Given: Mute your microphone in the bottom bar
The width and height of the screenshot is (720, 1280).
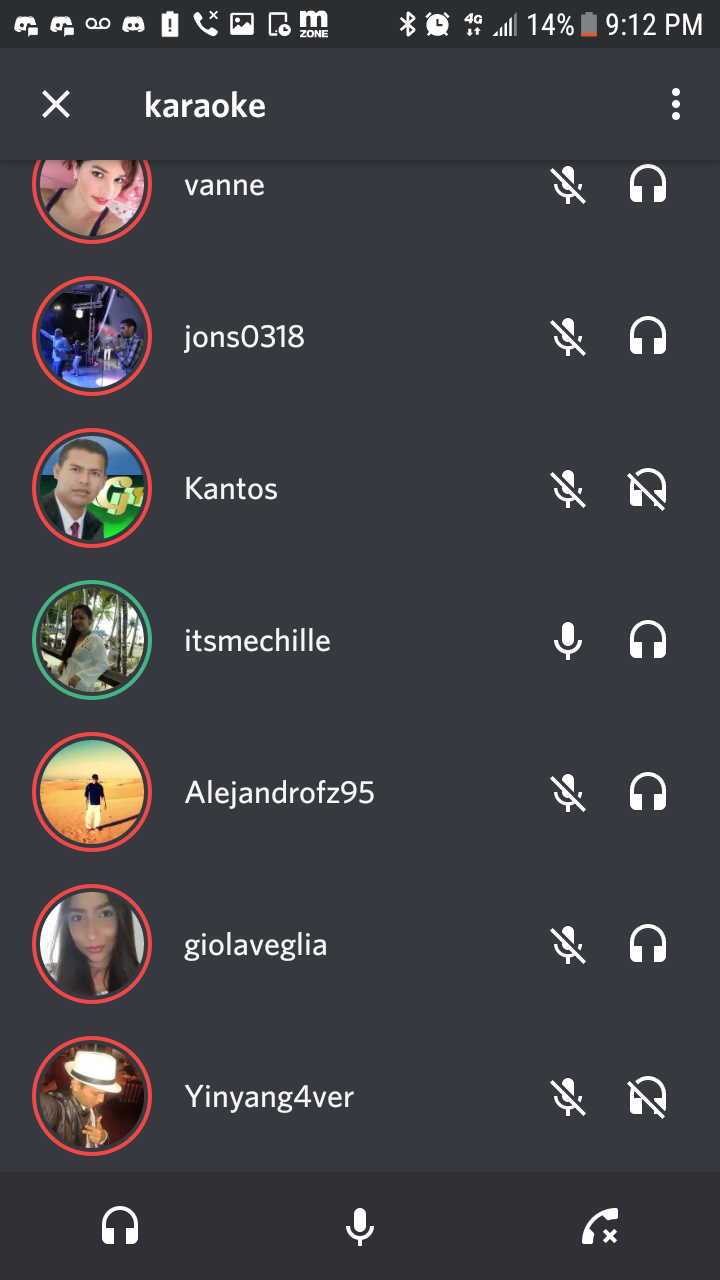Looking at the screenshot, I should coord(360,1226).
